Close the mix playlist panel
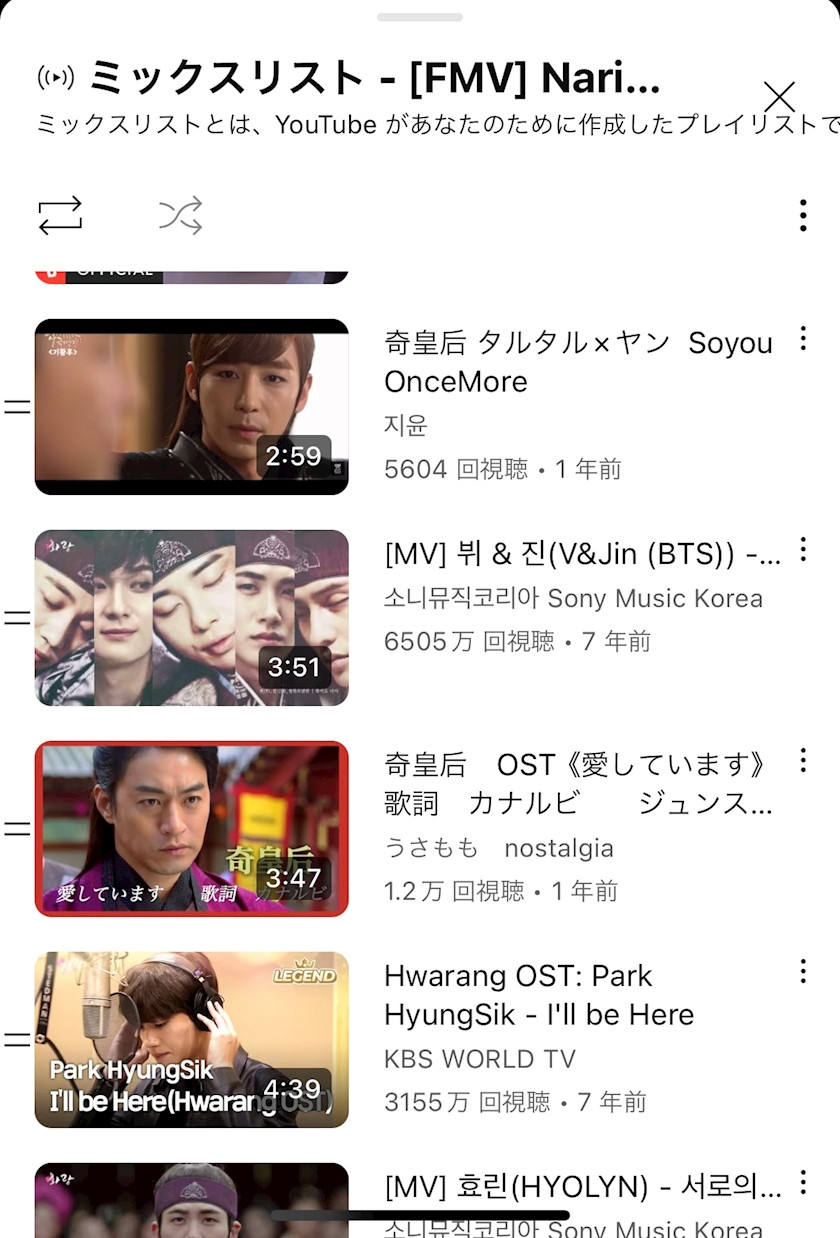This screenshot has height=1238, width=840. click(779, 97)
